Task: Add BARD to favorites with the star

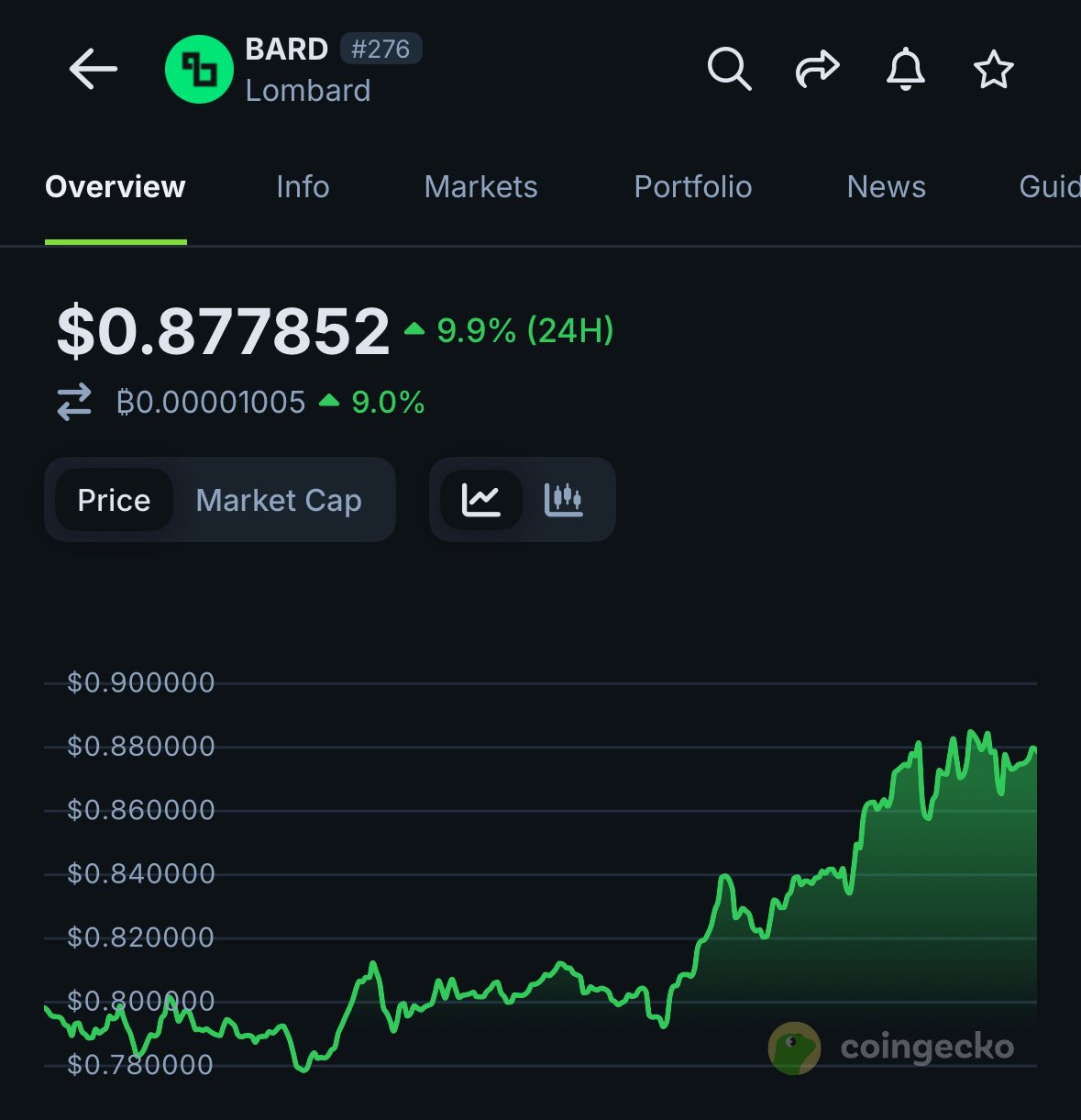Action: (993, 70)
